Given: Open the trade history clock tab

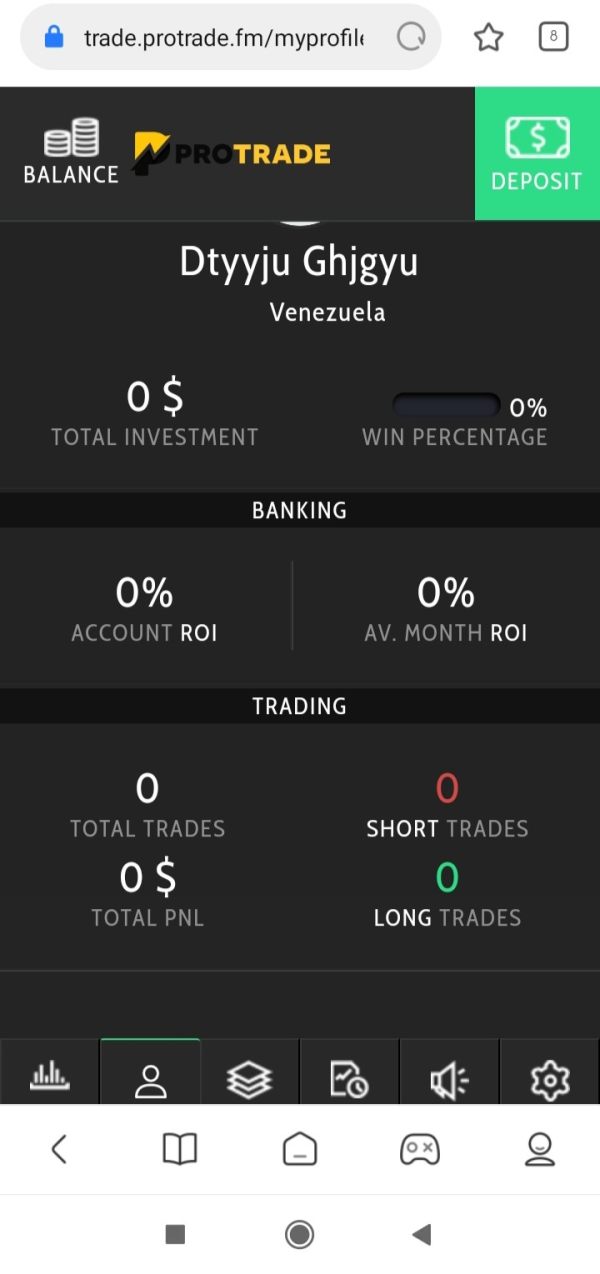Looking at the screenshot, I should point(350,1073).
